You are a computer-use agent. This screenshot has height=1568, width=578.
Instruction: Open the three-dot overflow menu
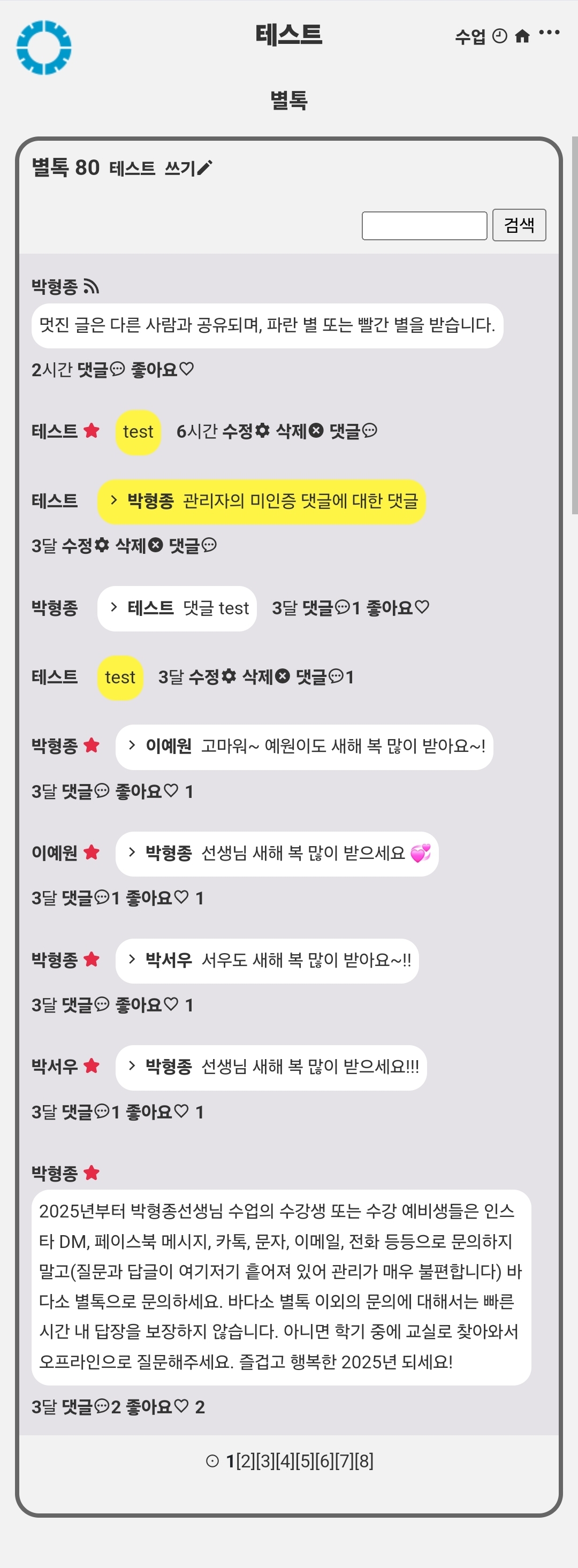[x=549, y=33]
